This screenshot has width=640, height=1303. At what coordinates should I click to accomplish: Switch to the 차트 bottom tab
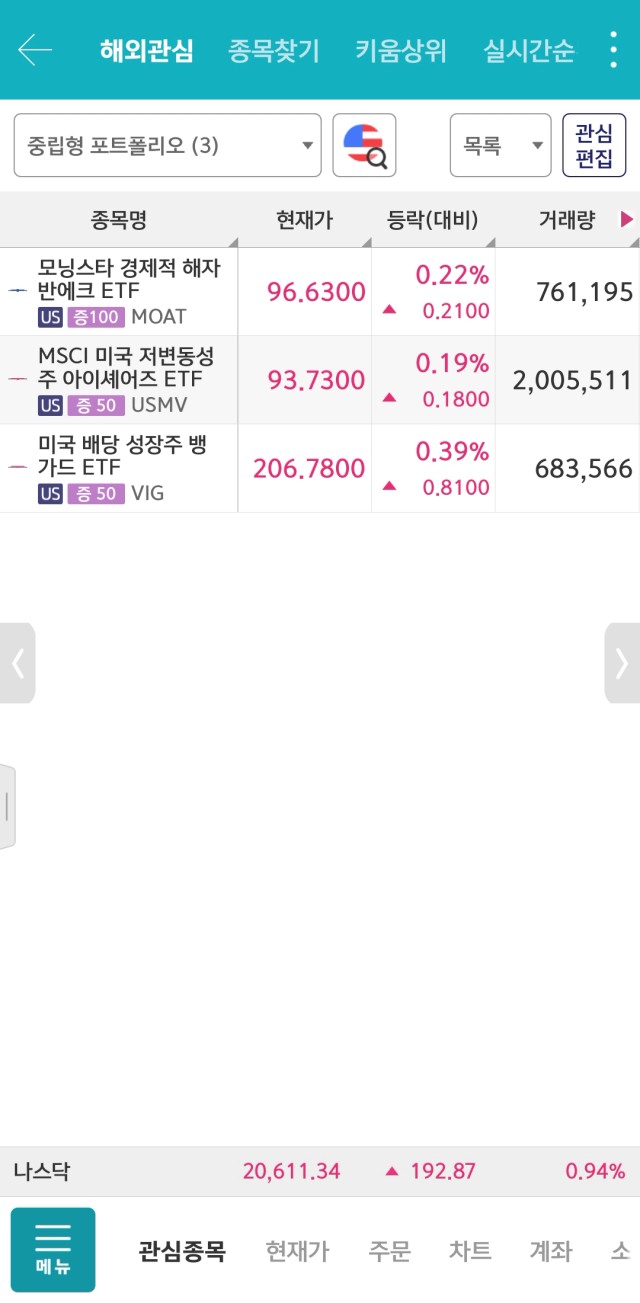[x=470, y=1250]
